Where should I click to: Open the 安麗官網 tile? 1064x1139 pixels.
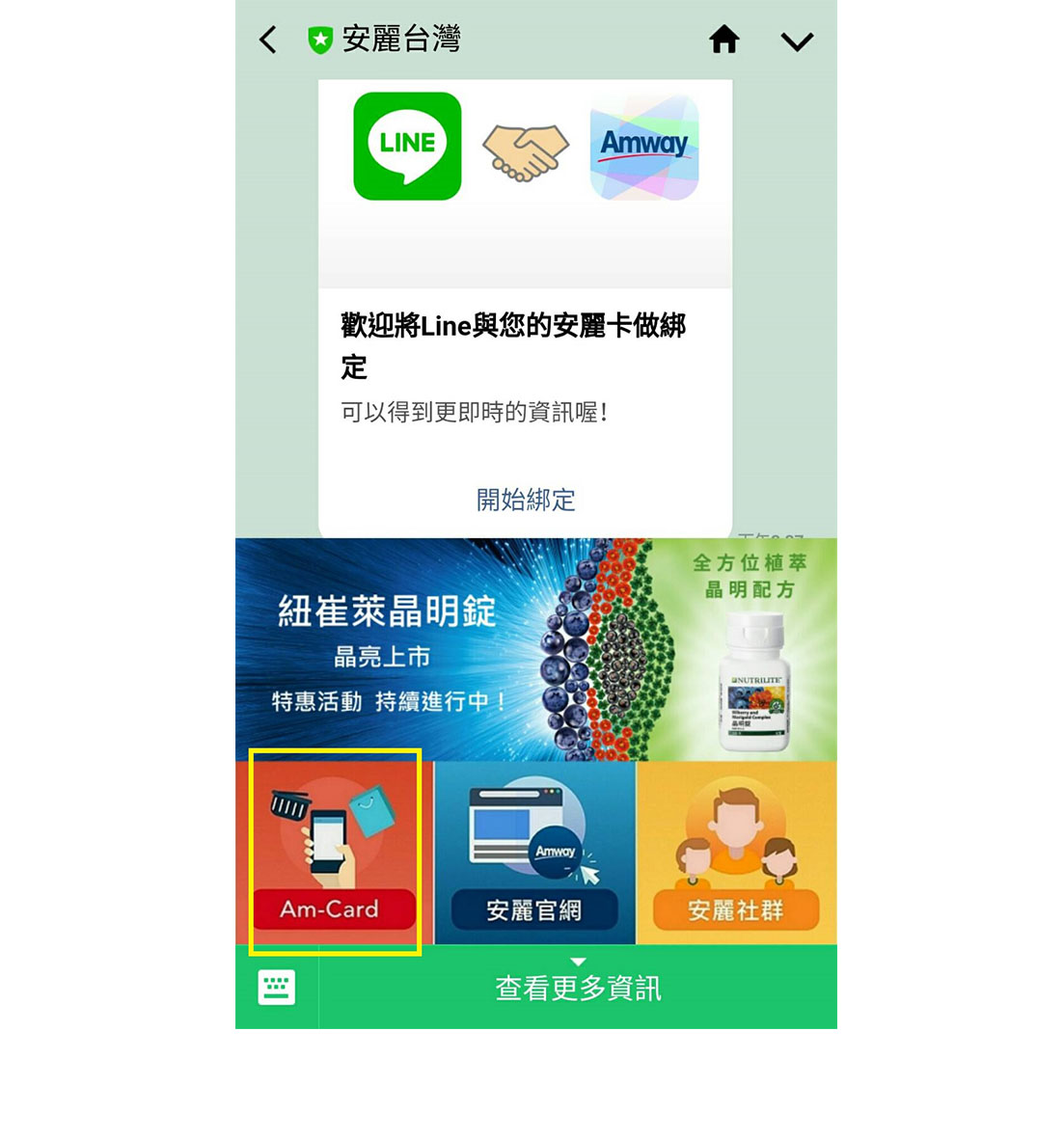[x=534, y=853]
